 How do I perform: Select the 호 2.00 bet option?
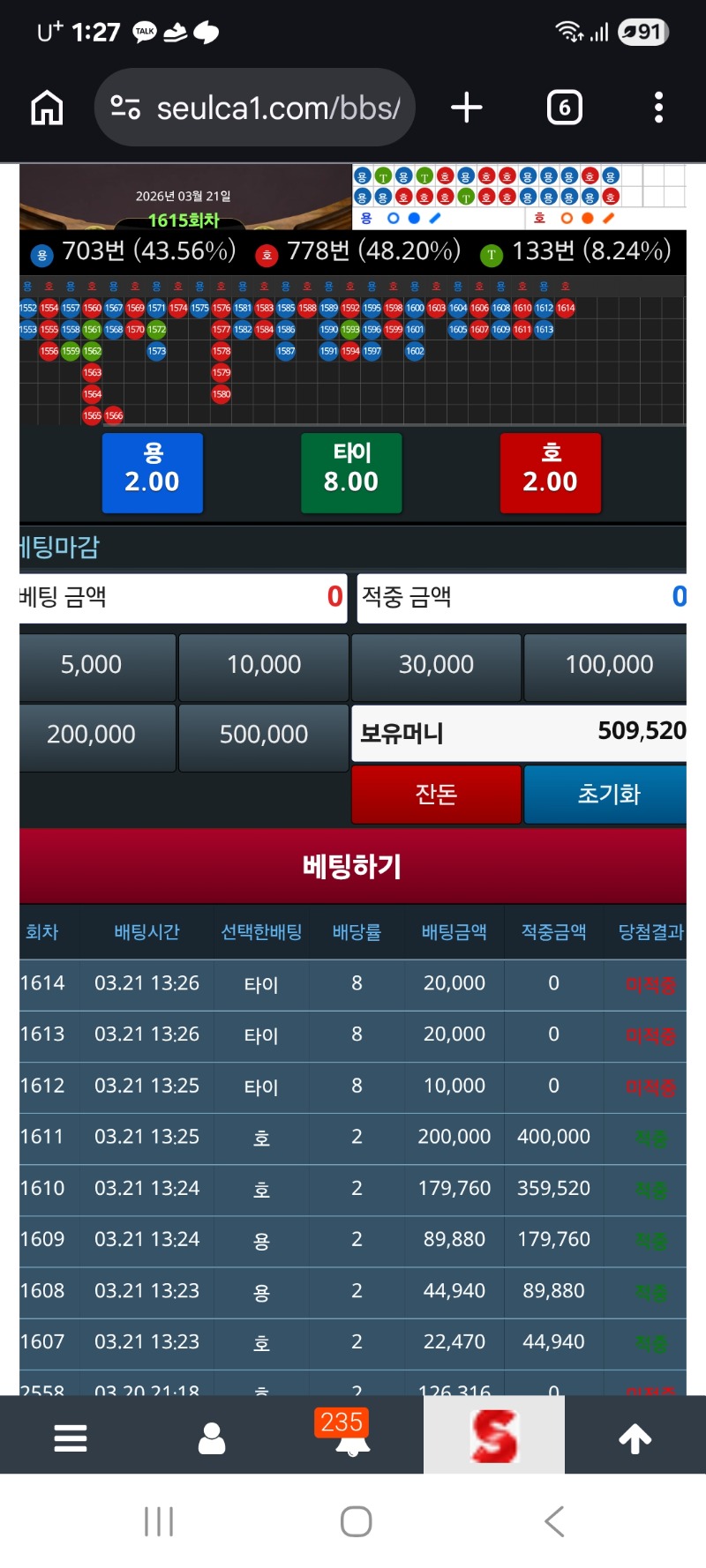click(551, 473)
